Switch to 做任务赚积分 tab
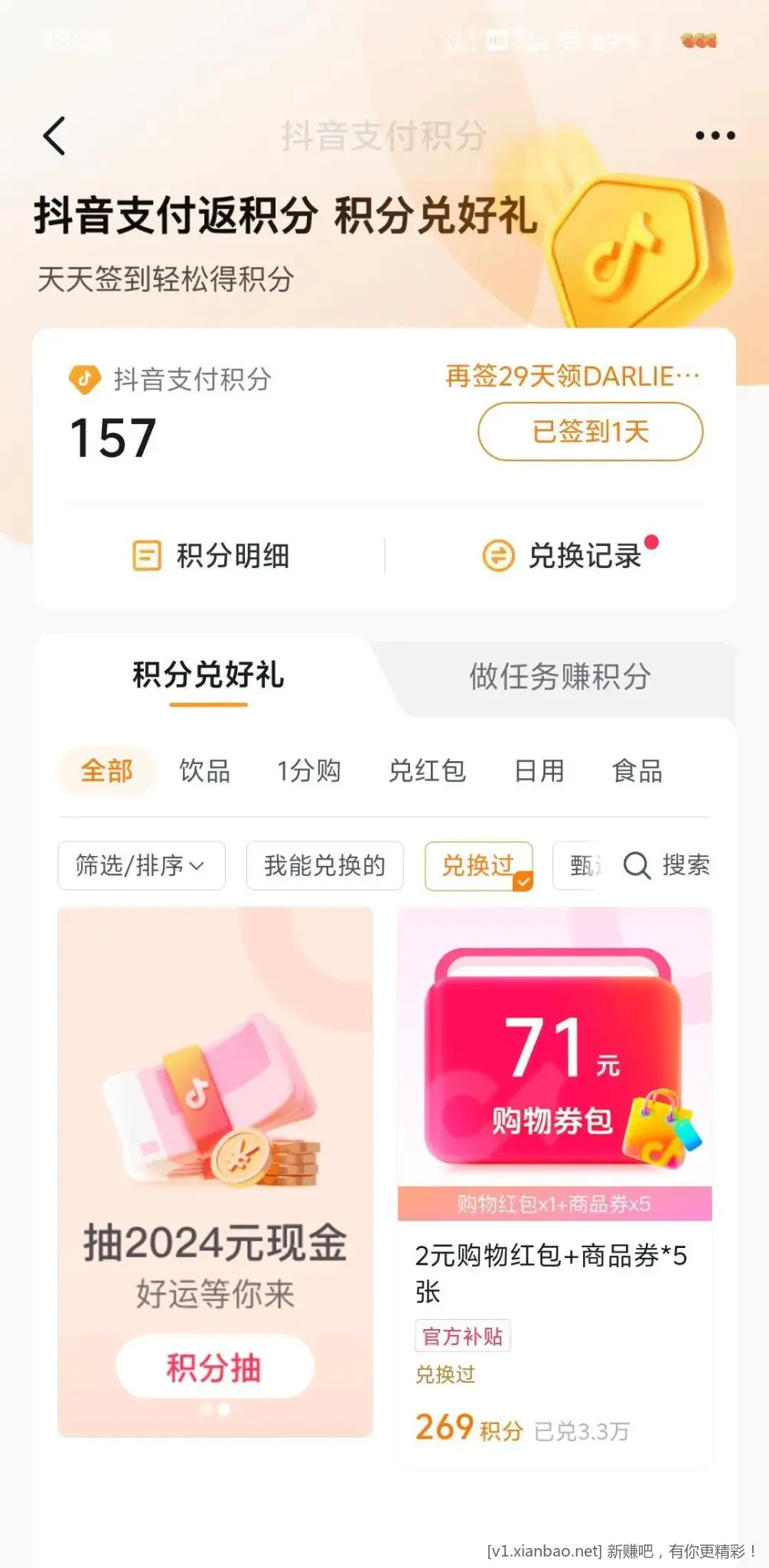Image resolution: width=769 pixels, height=1568 pixels. (559, 677)
